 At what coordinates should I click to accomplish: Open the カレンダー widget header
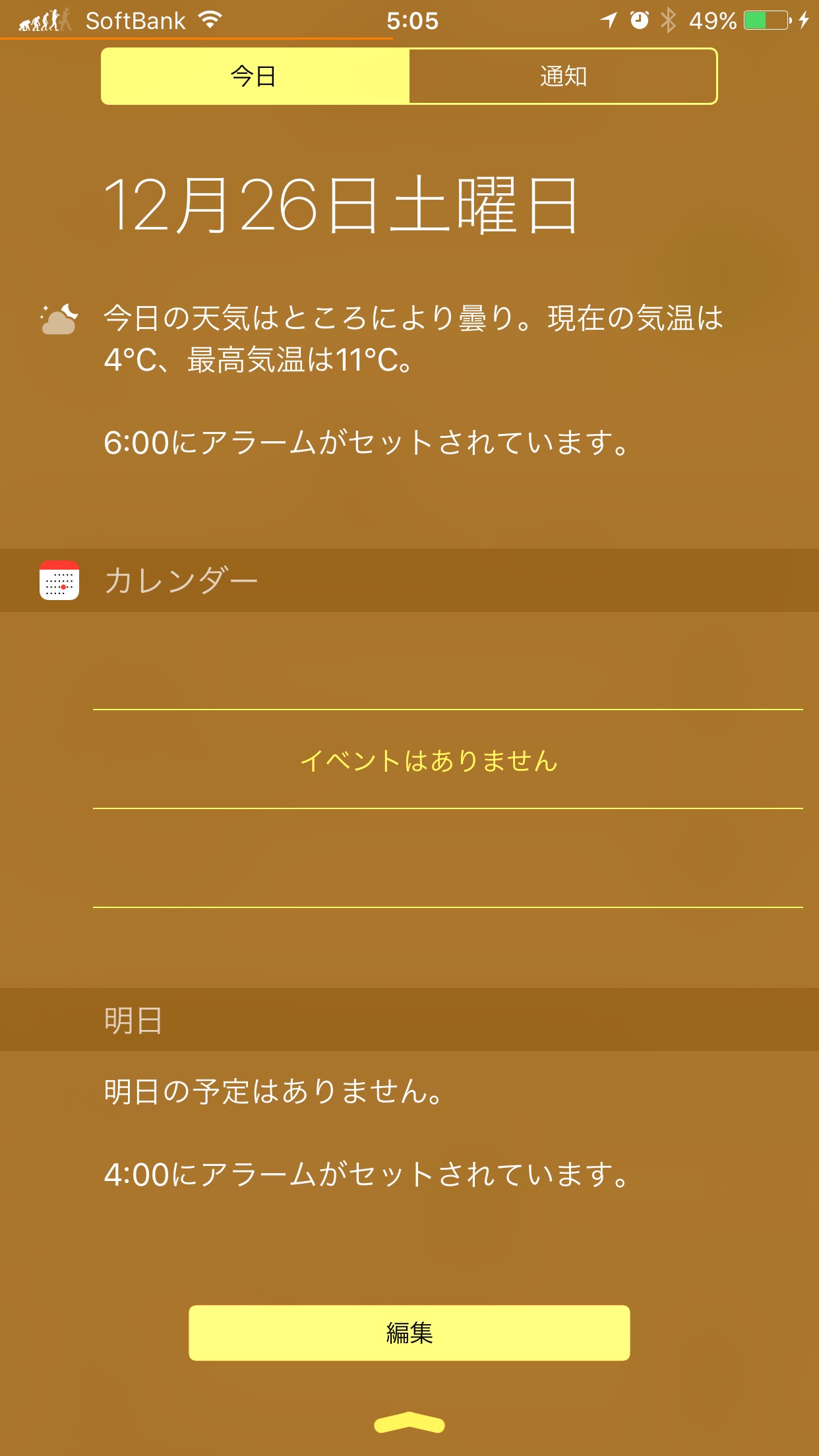click(409, 580)
